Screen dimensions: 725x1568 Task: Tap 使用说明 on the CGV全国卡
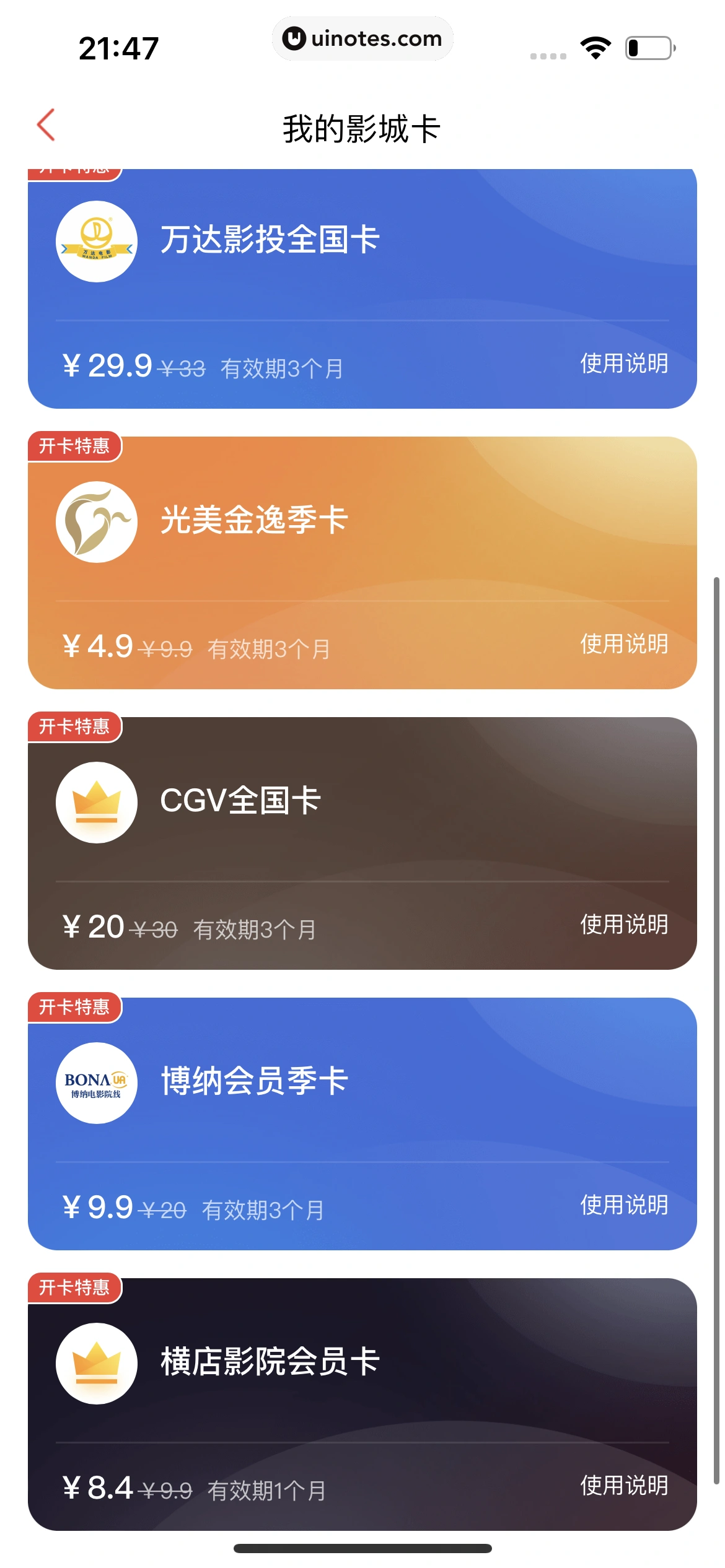click(623, 925)
